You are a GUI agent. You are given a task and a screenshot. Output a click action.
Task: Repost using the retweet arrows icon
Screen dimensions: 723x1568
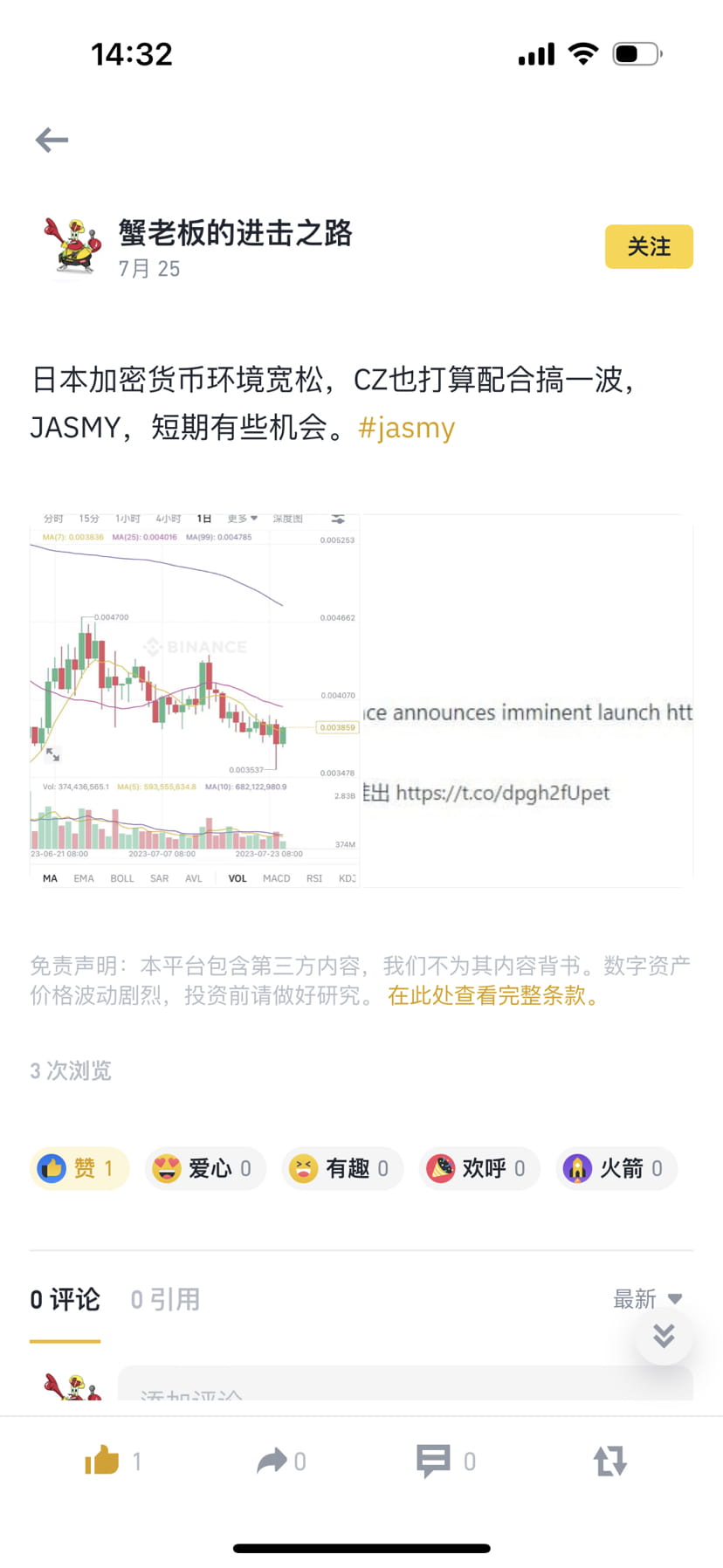(x=610, y=1461)
